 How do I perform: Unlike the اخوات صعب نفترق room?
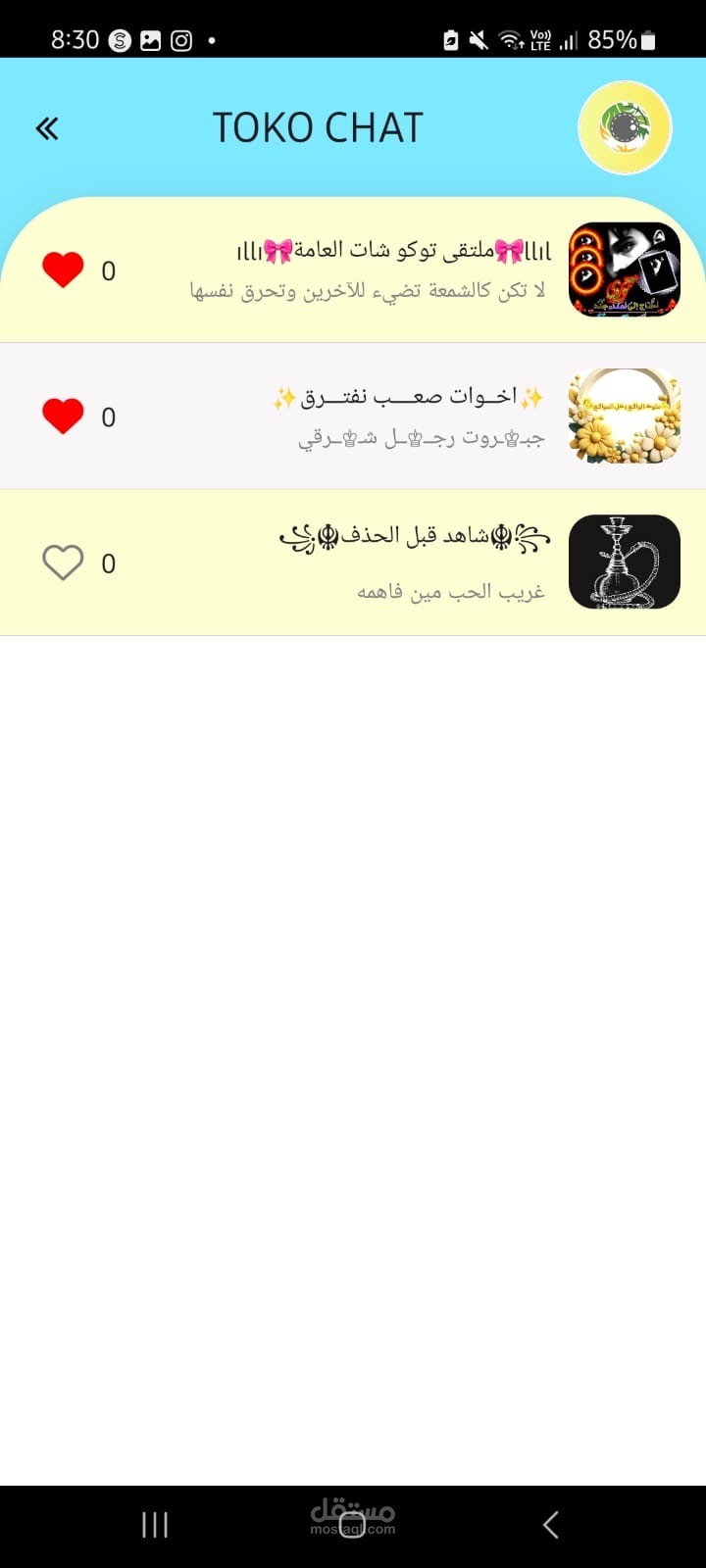click(x=63, y=416)
